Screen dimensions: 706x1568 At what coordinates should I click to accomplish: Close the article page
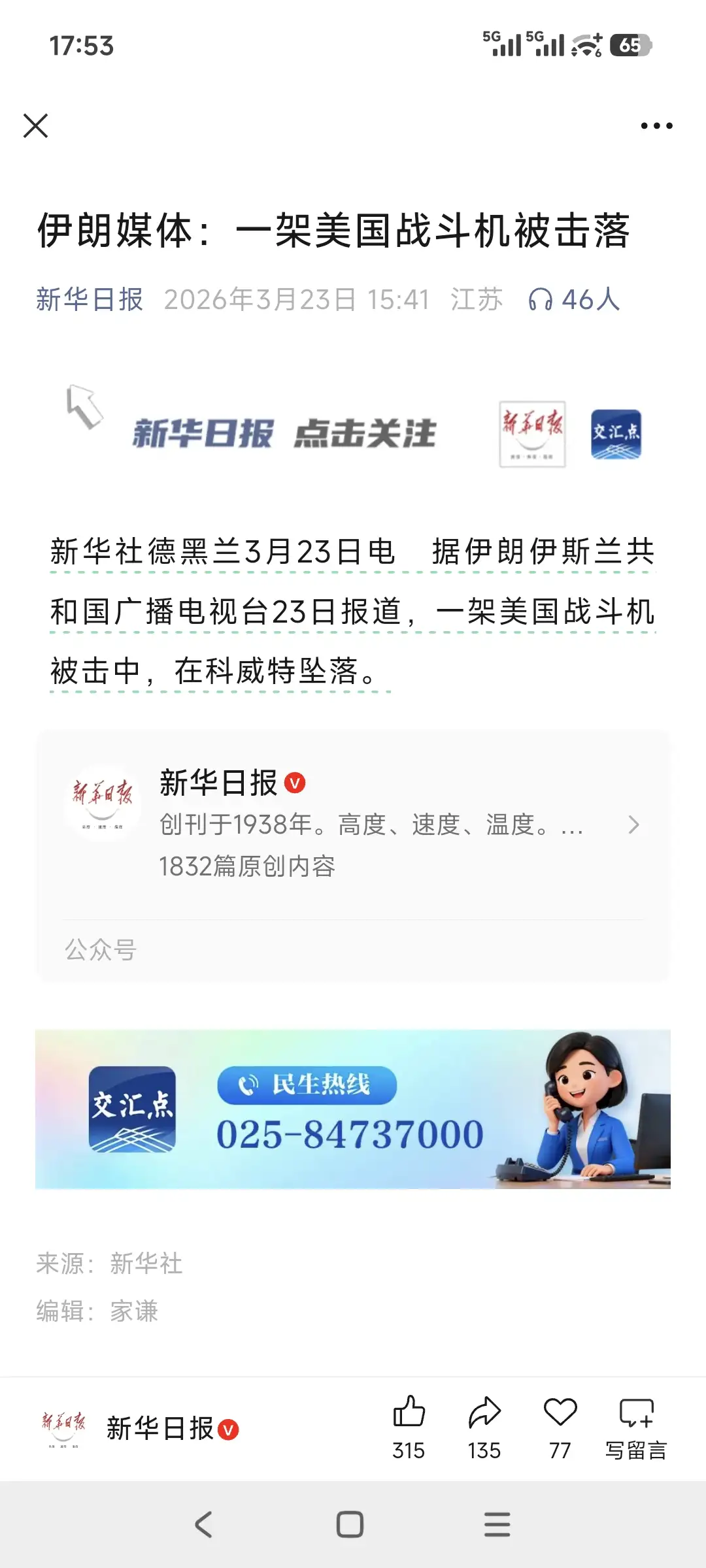click(36, 126)
